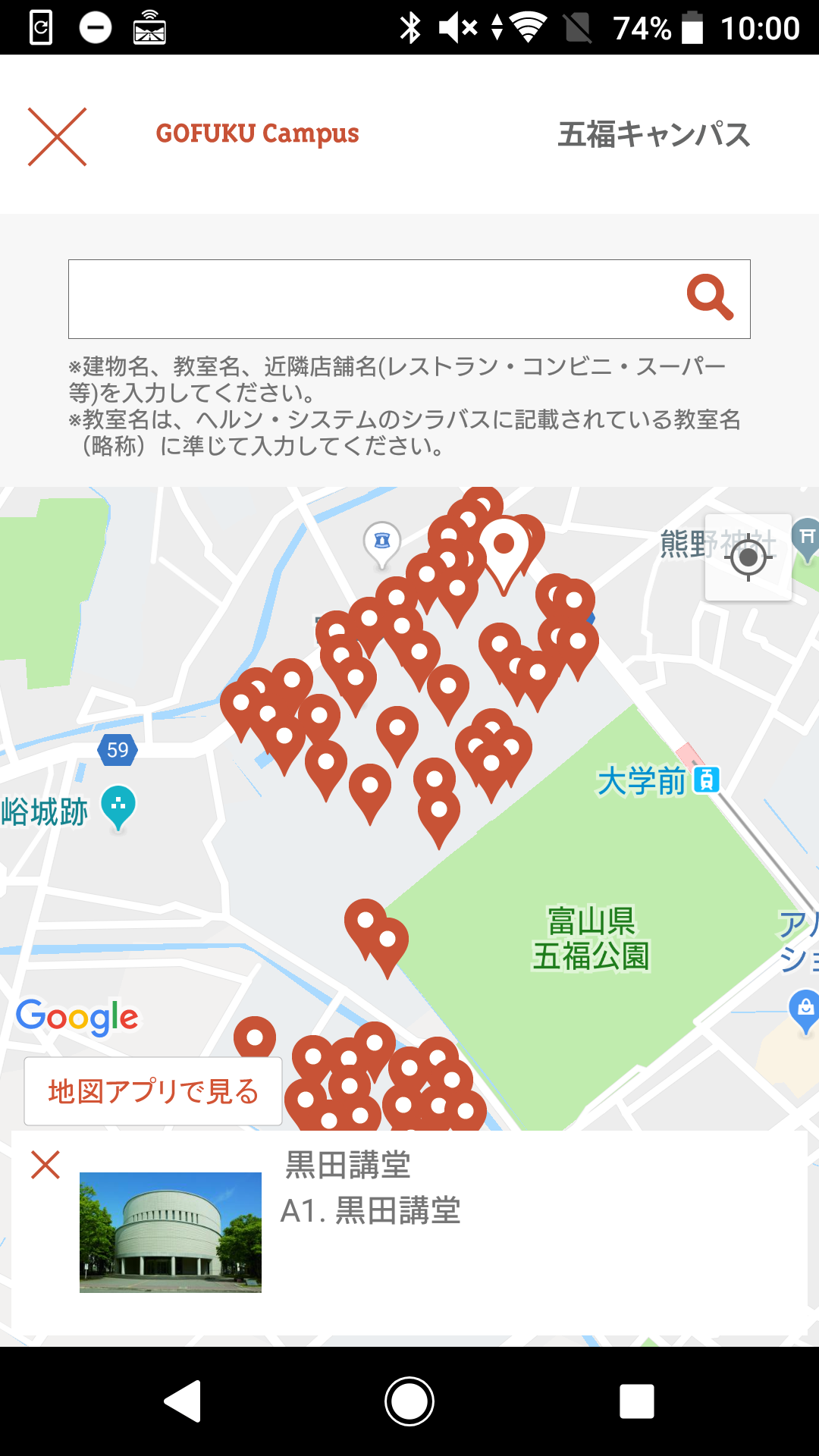Dismiss the 黒田講堂 info card
819x1456 pixels.
point(45,1164)
